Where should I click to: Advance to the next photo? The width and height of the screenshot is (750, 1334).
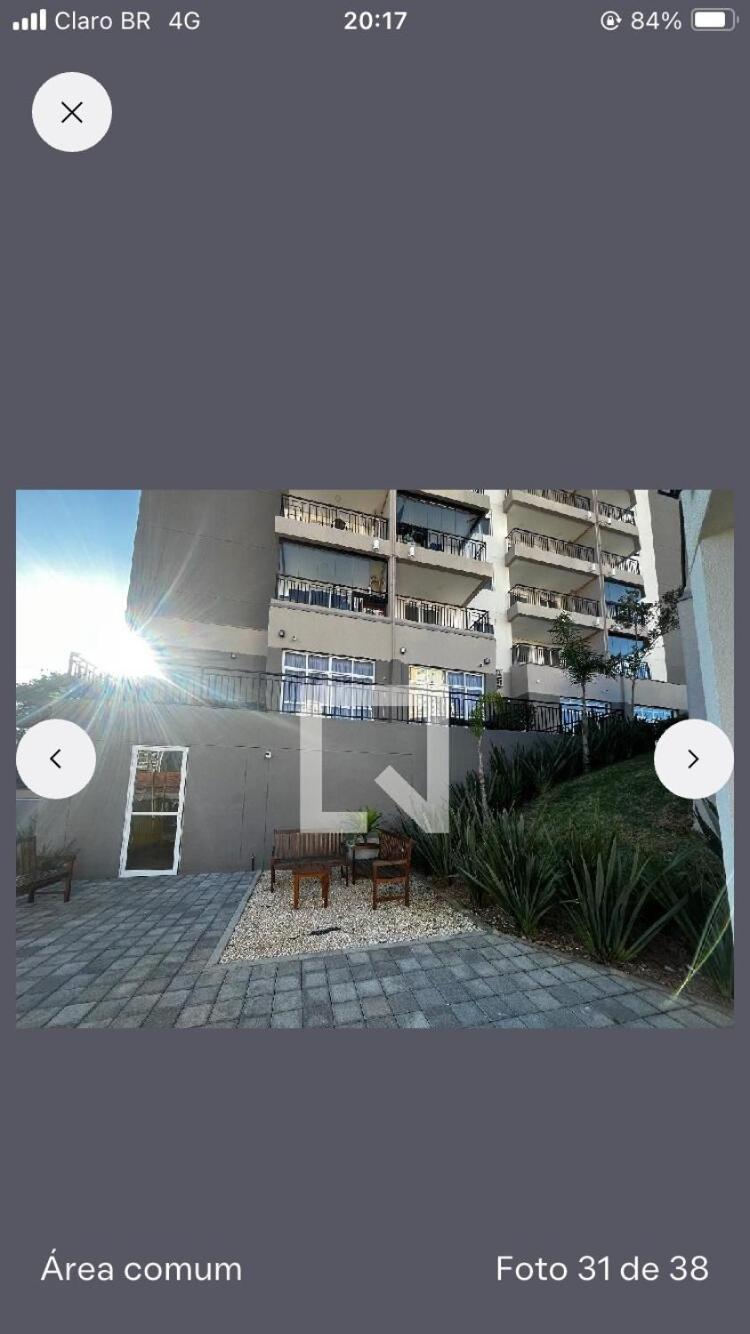(694, 759)
